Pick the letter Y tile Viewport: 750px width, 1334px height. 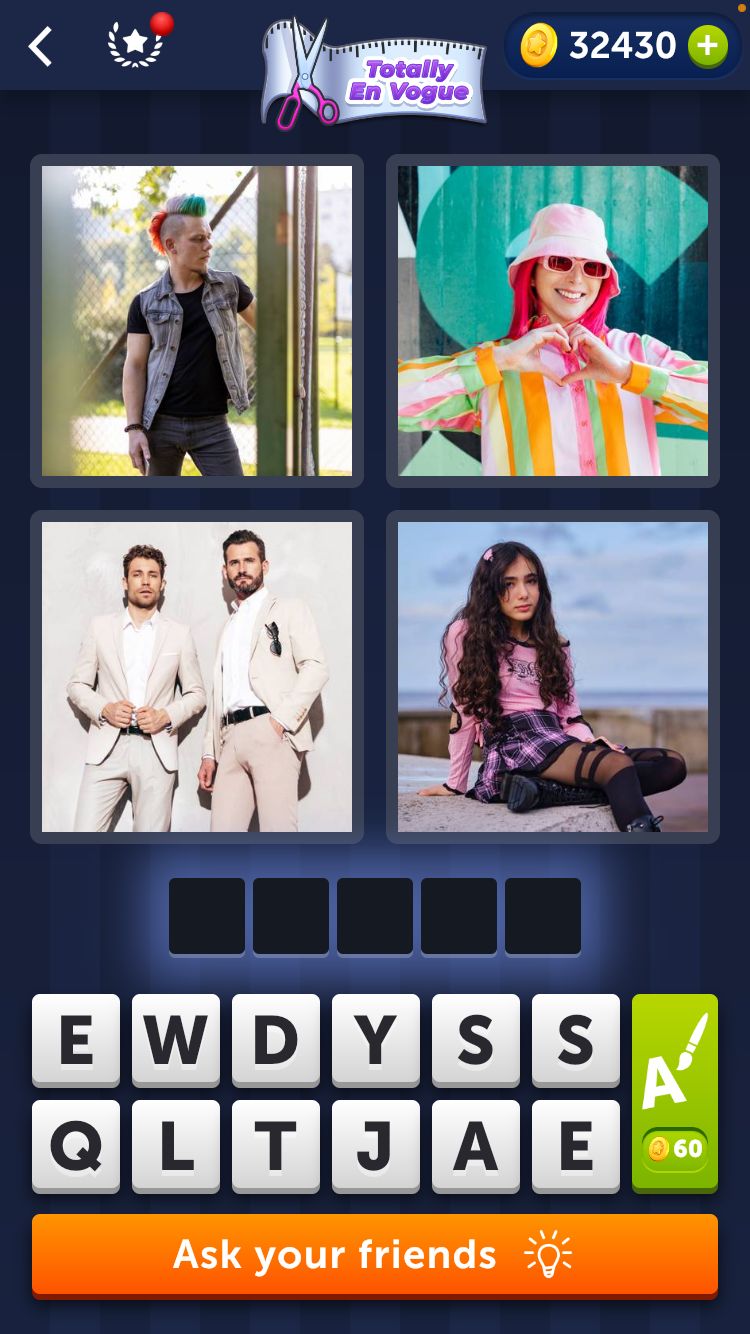376,1040
